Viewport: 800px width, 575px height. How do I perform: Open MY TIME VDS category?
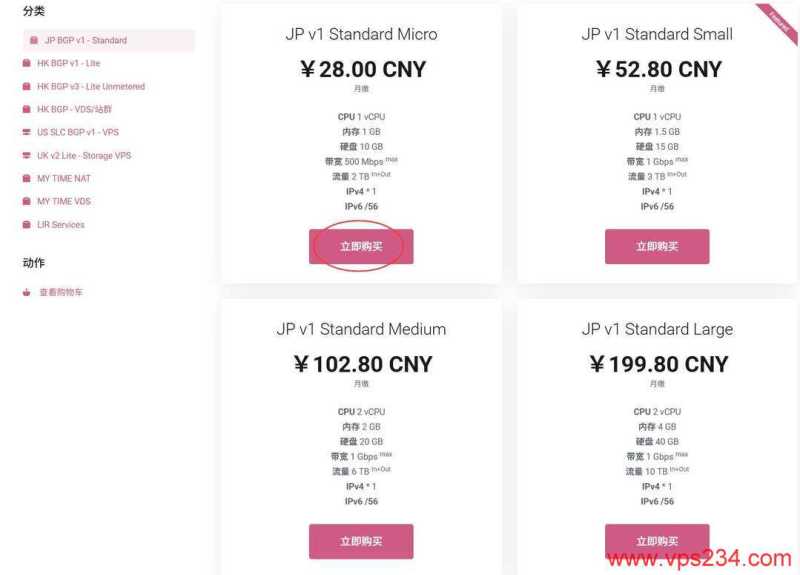coord(64,201)
